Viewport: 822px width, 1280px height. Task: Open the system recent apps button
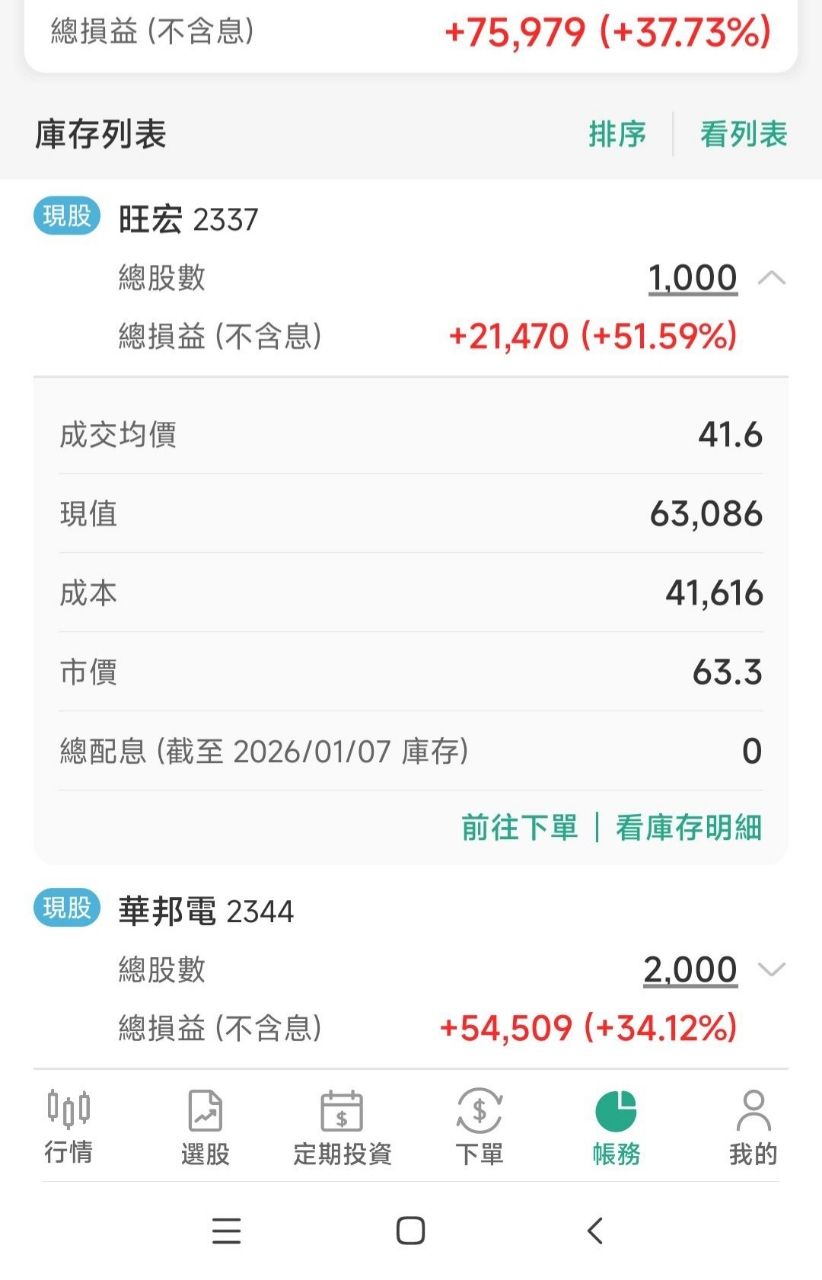[x=227, y=1230]
